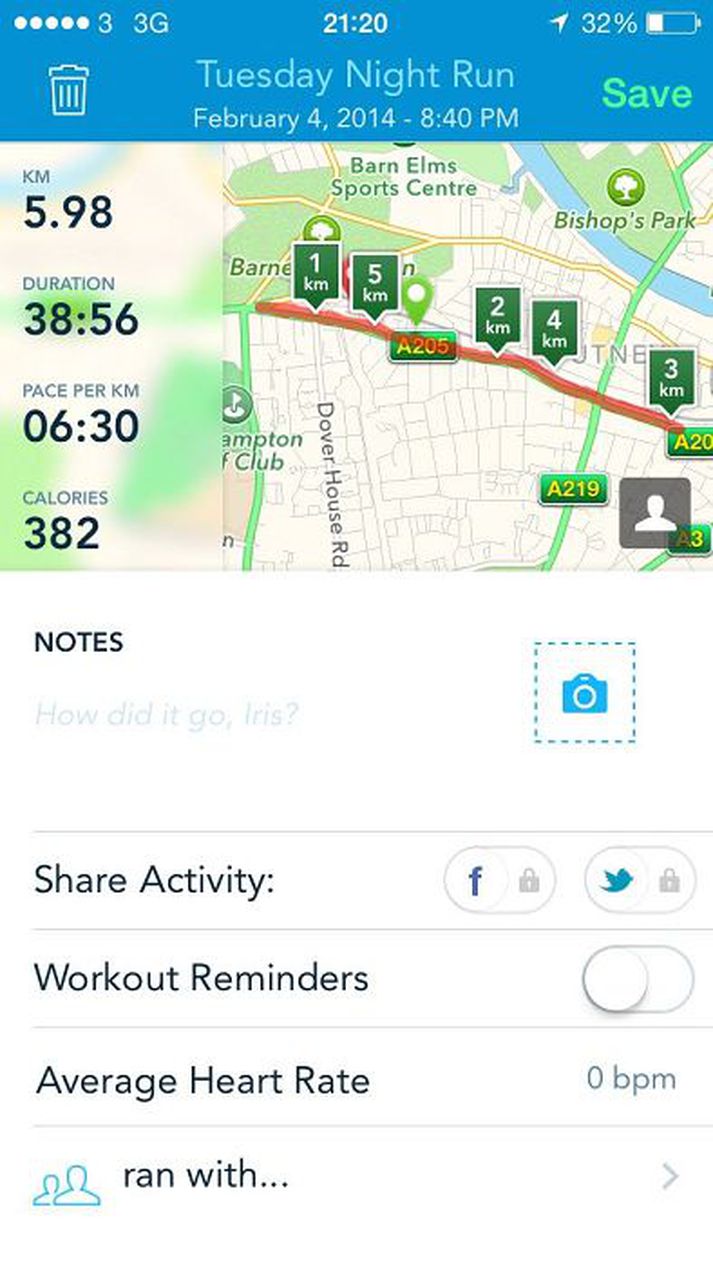Delete this activity with the trash icon
Image resolution: width=713 pixels, height=1267 pixels.
(69, 91)
